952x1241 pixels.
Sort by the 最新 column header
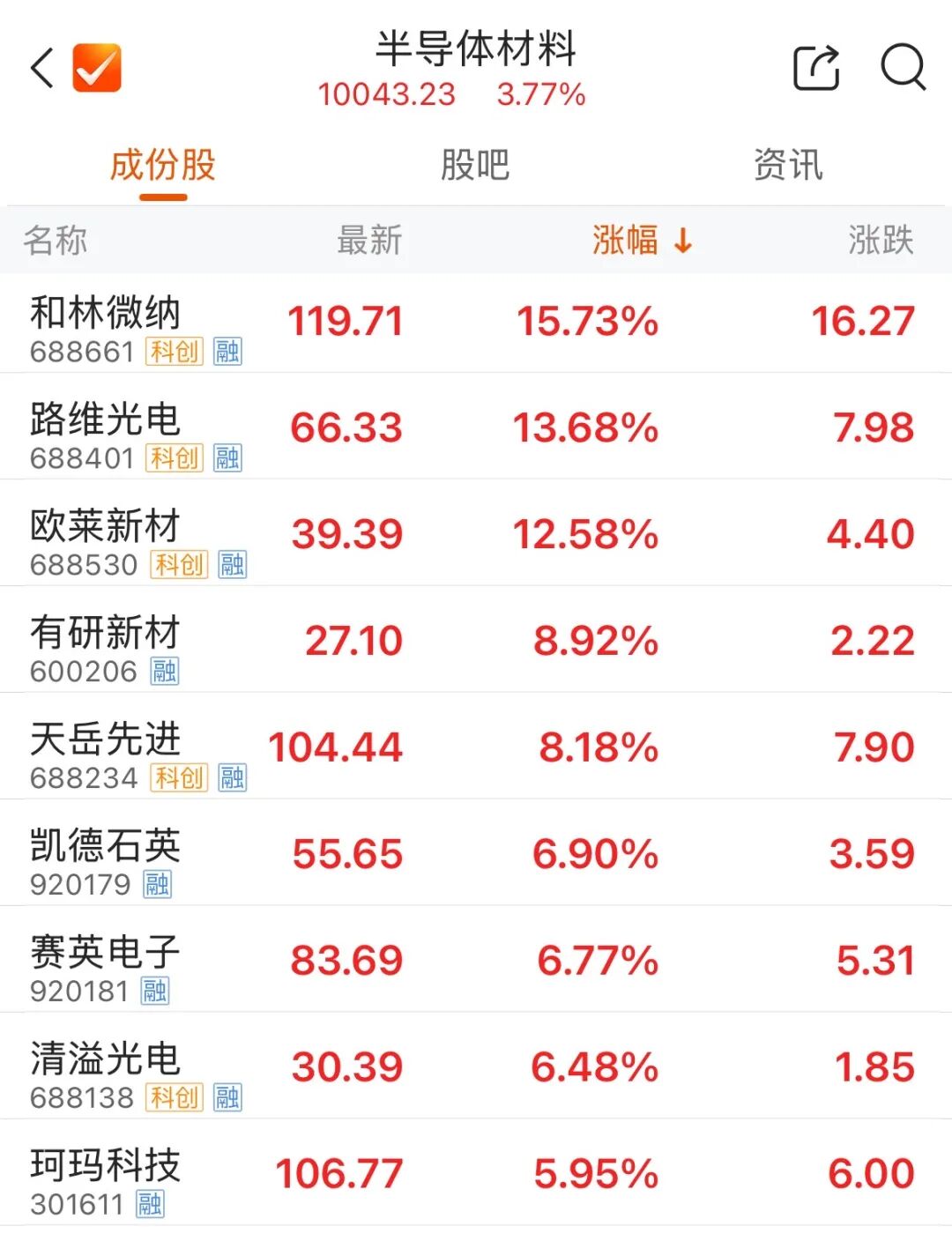[x=369, y=240]
